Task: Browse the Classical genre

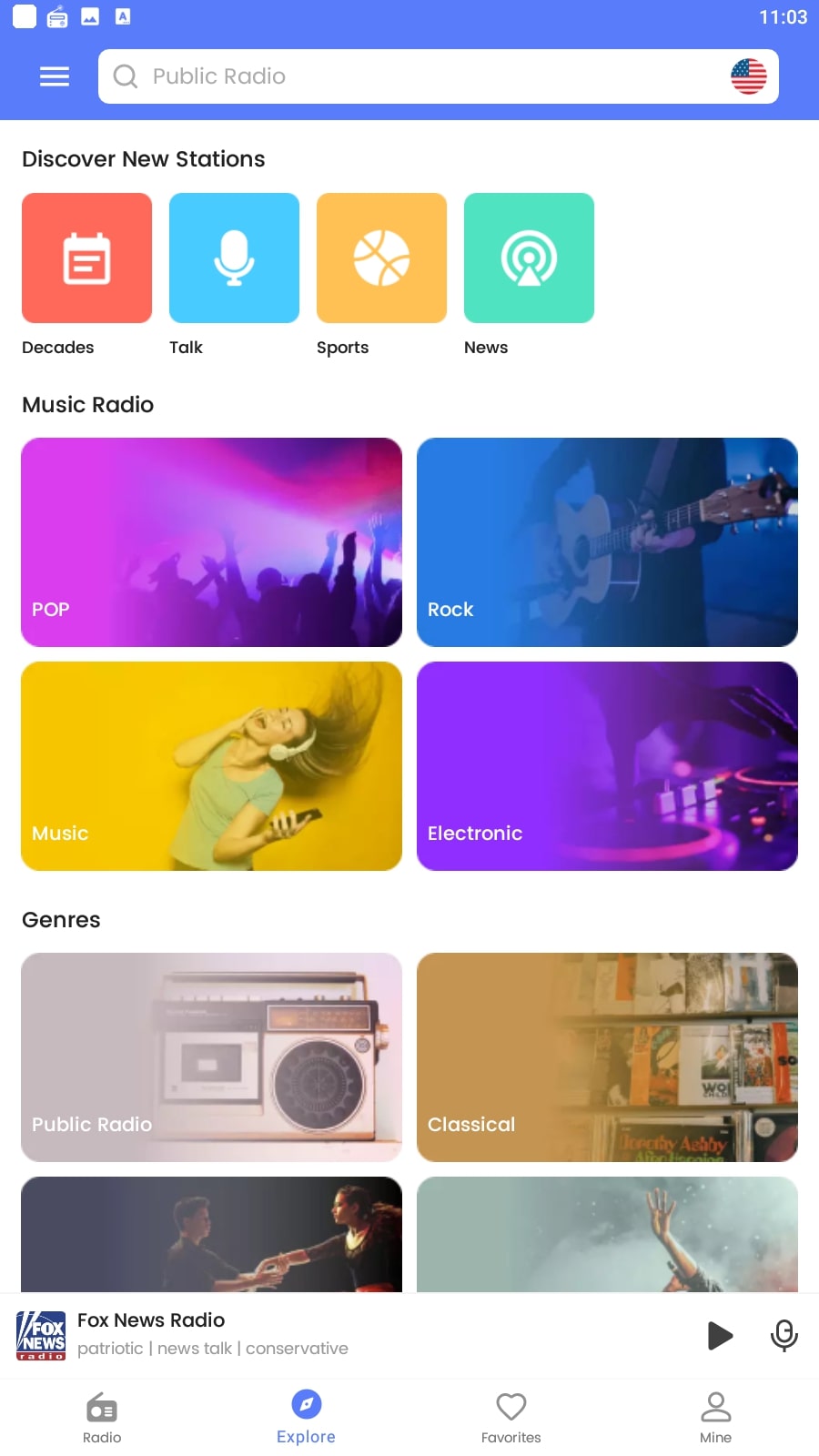Action: point(607,1057)
